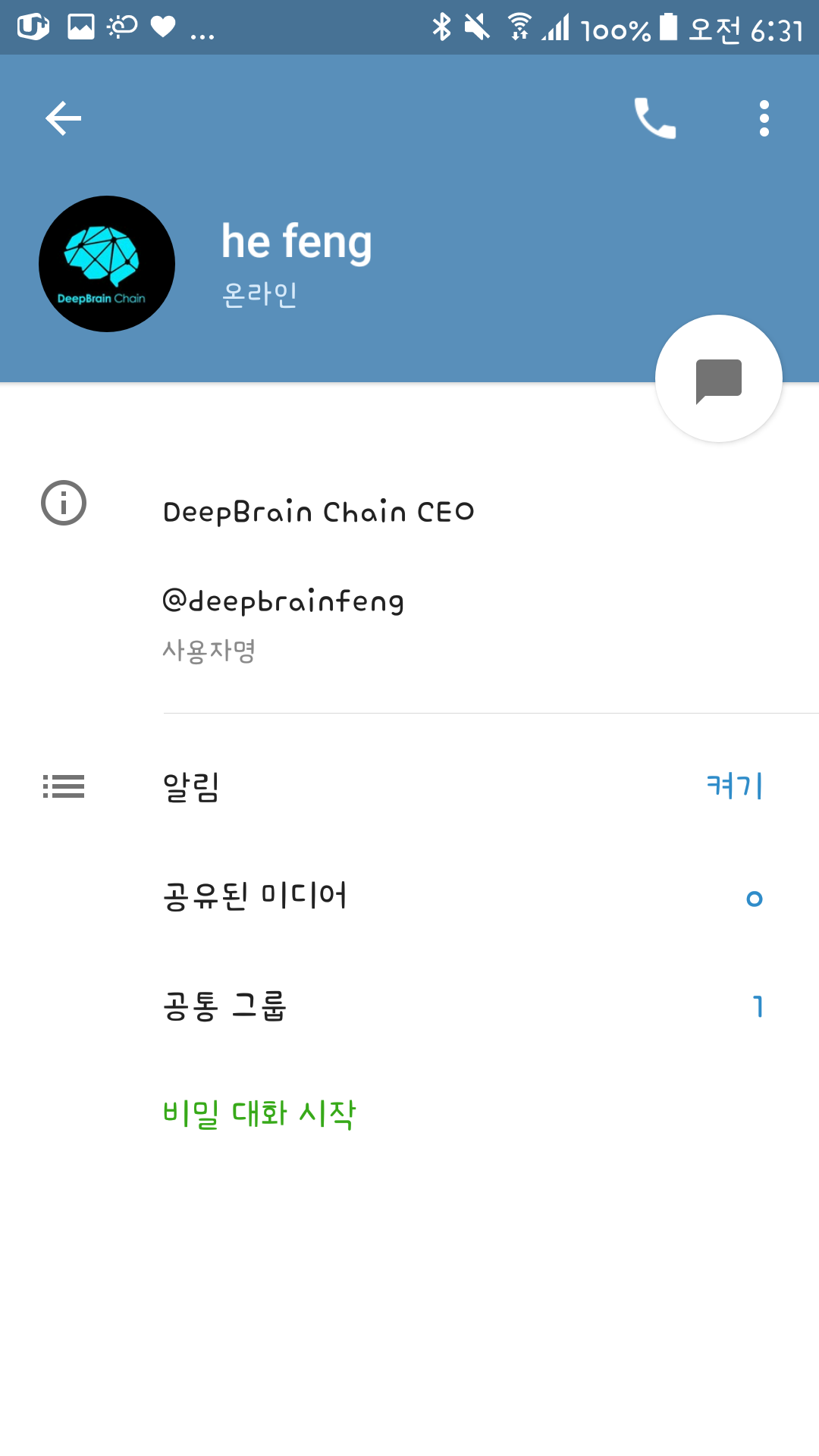The height and width of the screenshot is (1456, 819).
Task: Tap the @deepbrainfeng username
Action: 284,600
